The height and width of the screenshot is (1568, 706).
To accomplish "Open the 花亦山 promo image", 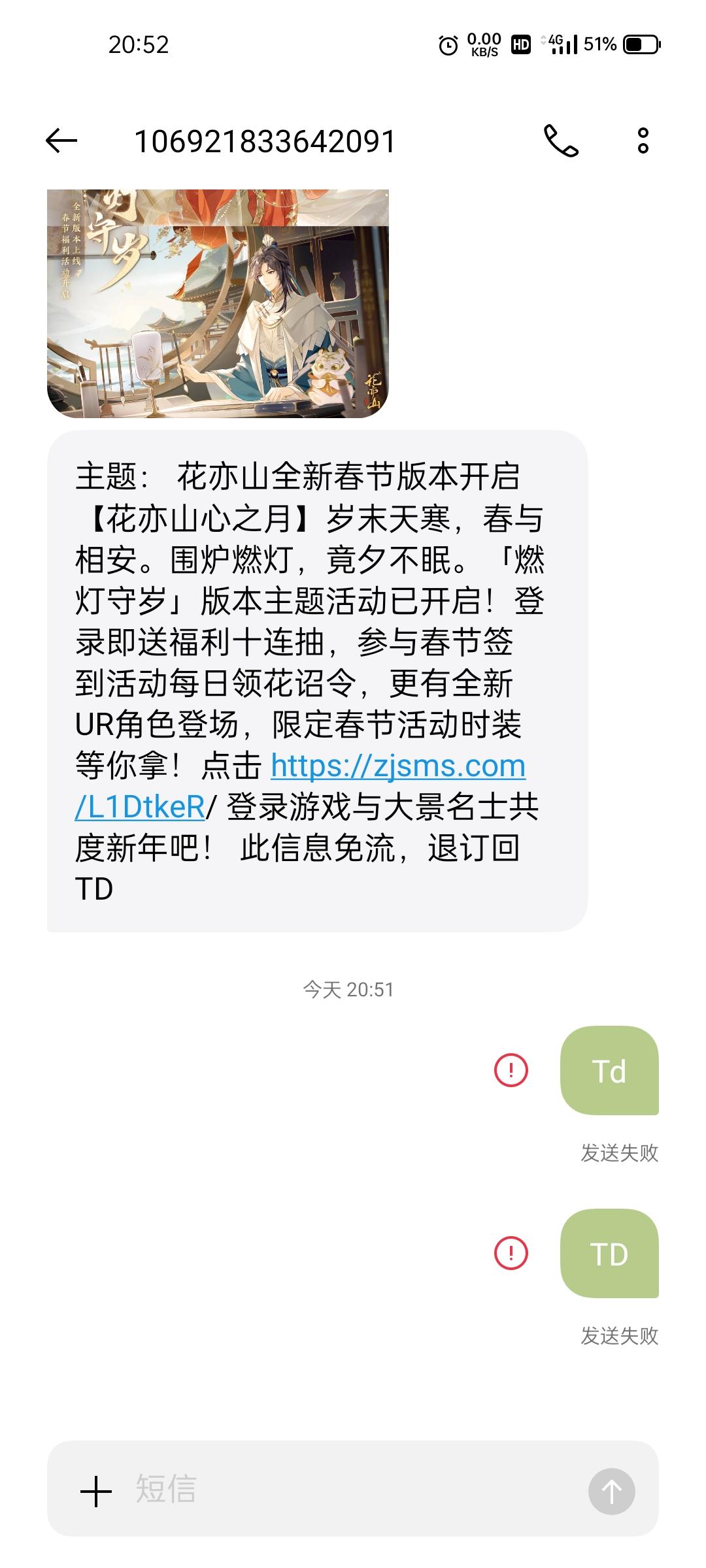I will (218, 304).
